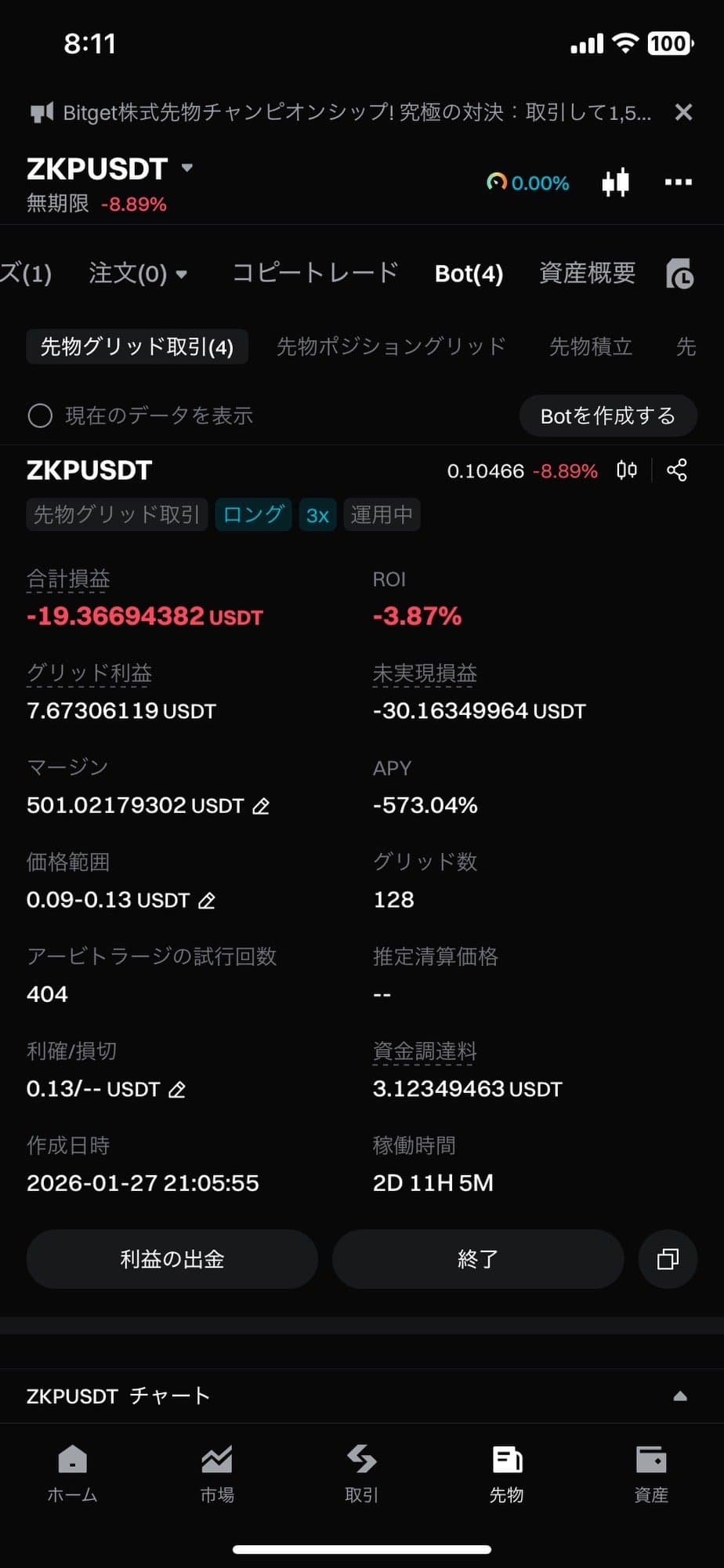724x1568 pixels.
Task: Edit the margin amount
Action: pos(261,806)
